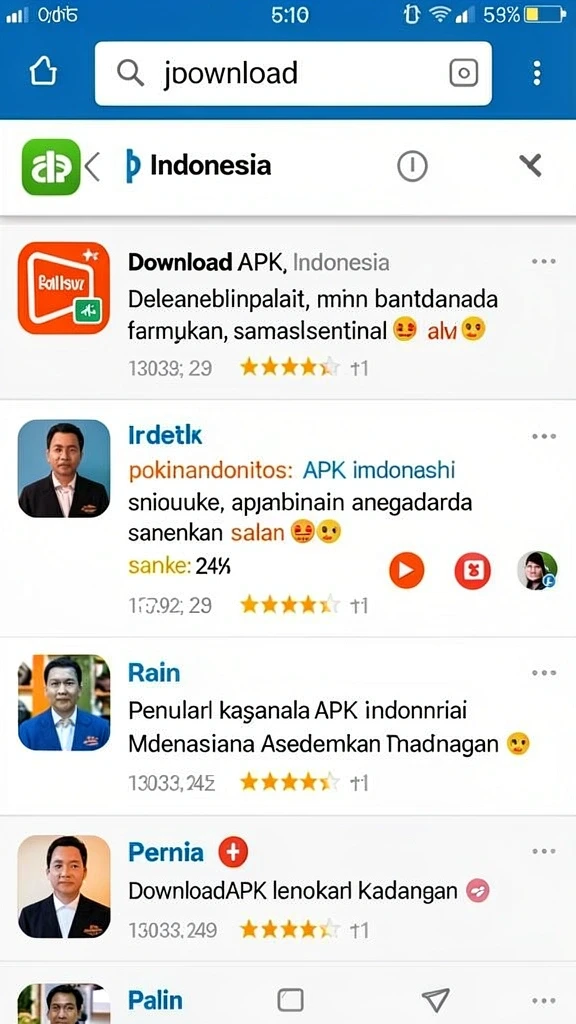Viewport: 576px width, 1024px height.
Task: Open the Pernia search result
Action: [x=288, y=889]
